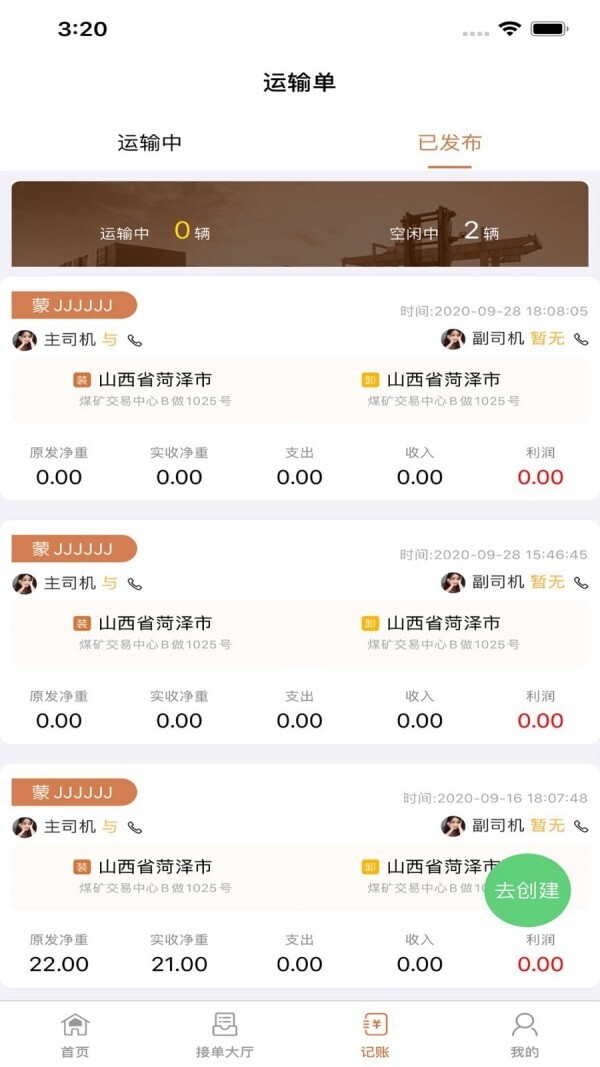This screenshot has height=1067, width=600.
Task: Go to the 首页 tab
Action: point(75,1034)
